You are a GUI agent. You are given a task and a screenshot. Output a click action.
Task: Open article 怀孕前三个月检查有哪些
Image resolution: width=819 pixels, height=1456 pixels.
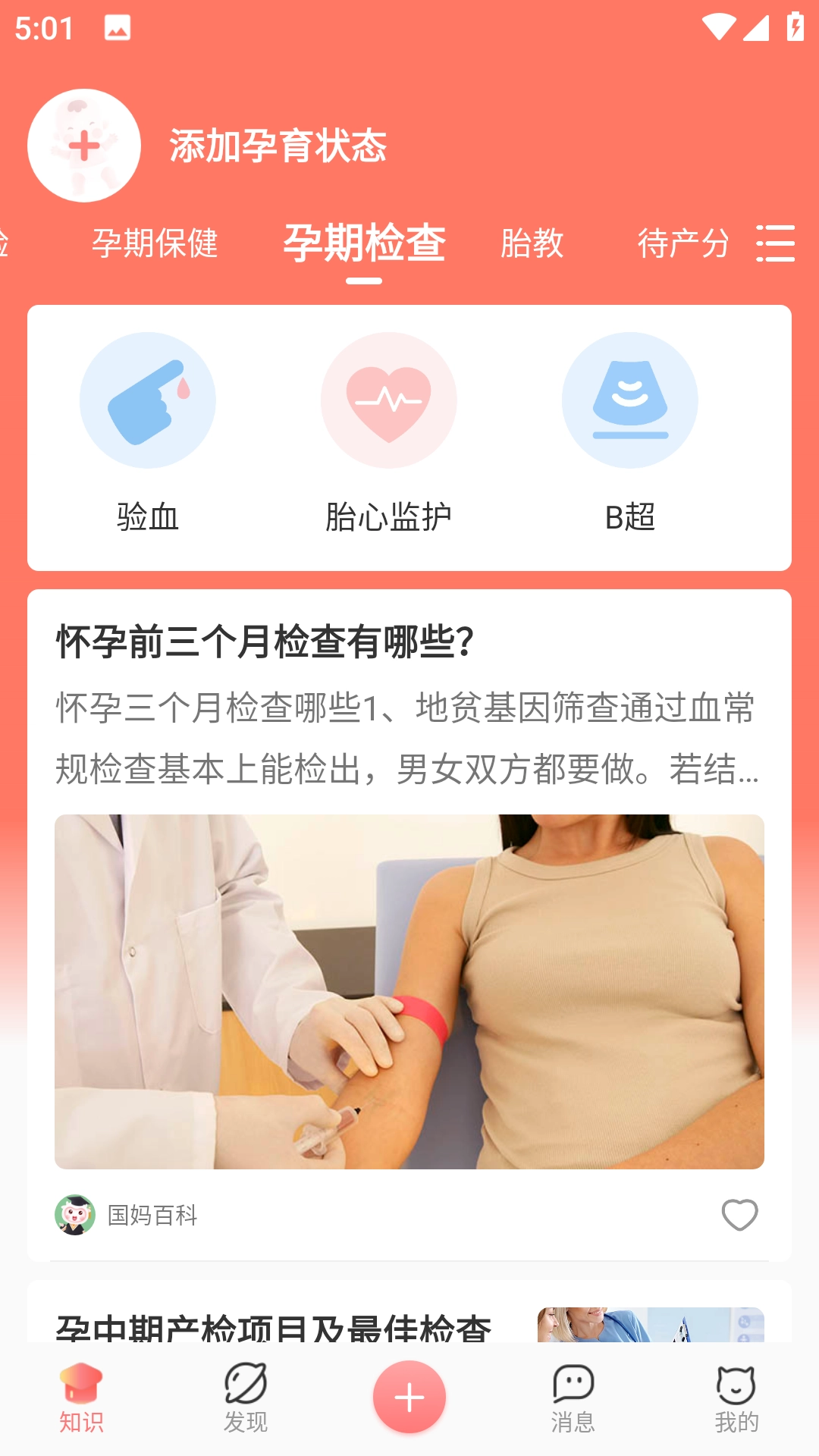click(x=265, y=642)
